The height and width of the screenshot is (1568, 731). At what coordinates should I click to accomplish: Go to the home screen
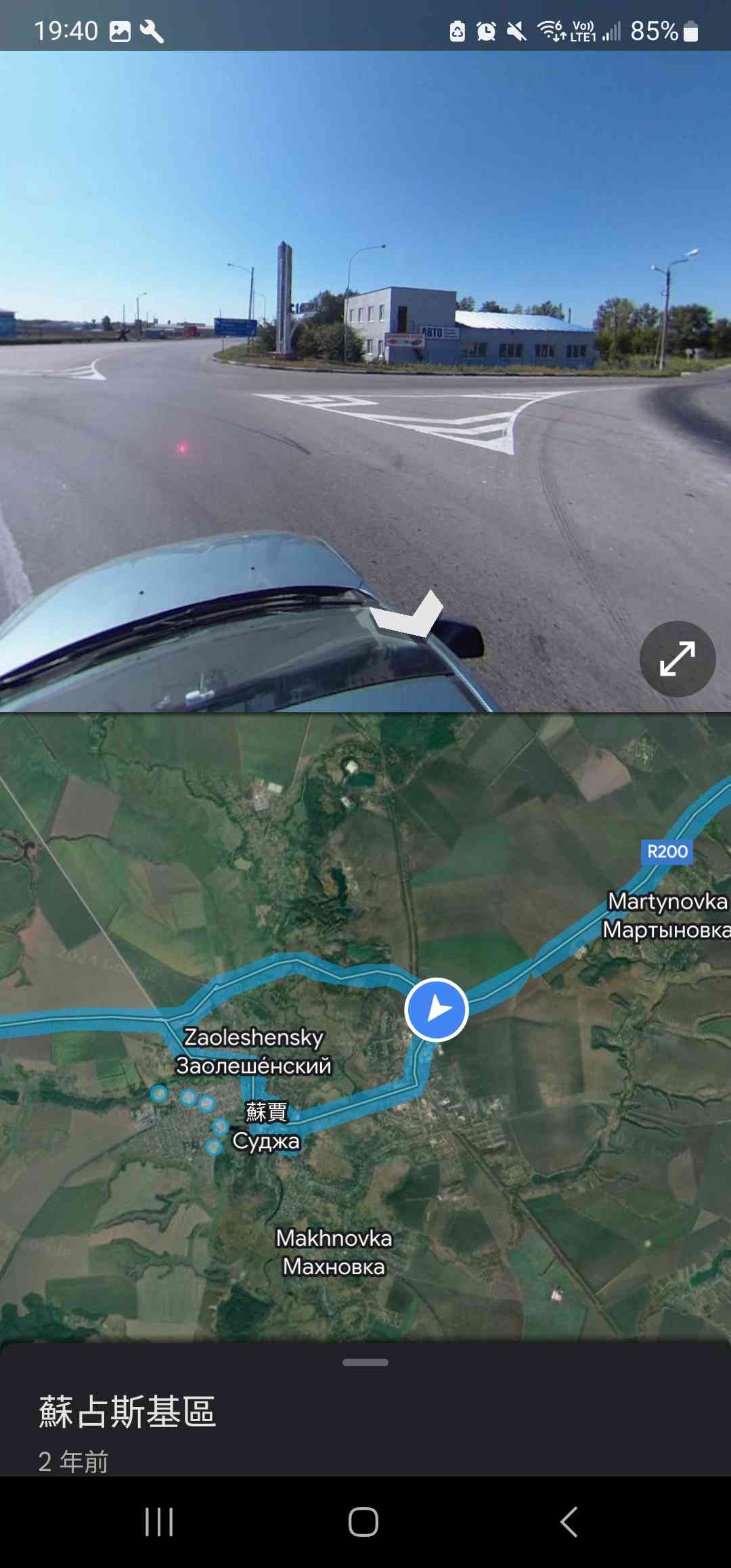coord(363,1522)
